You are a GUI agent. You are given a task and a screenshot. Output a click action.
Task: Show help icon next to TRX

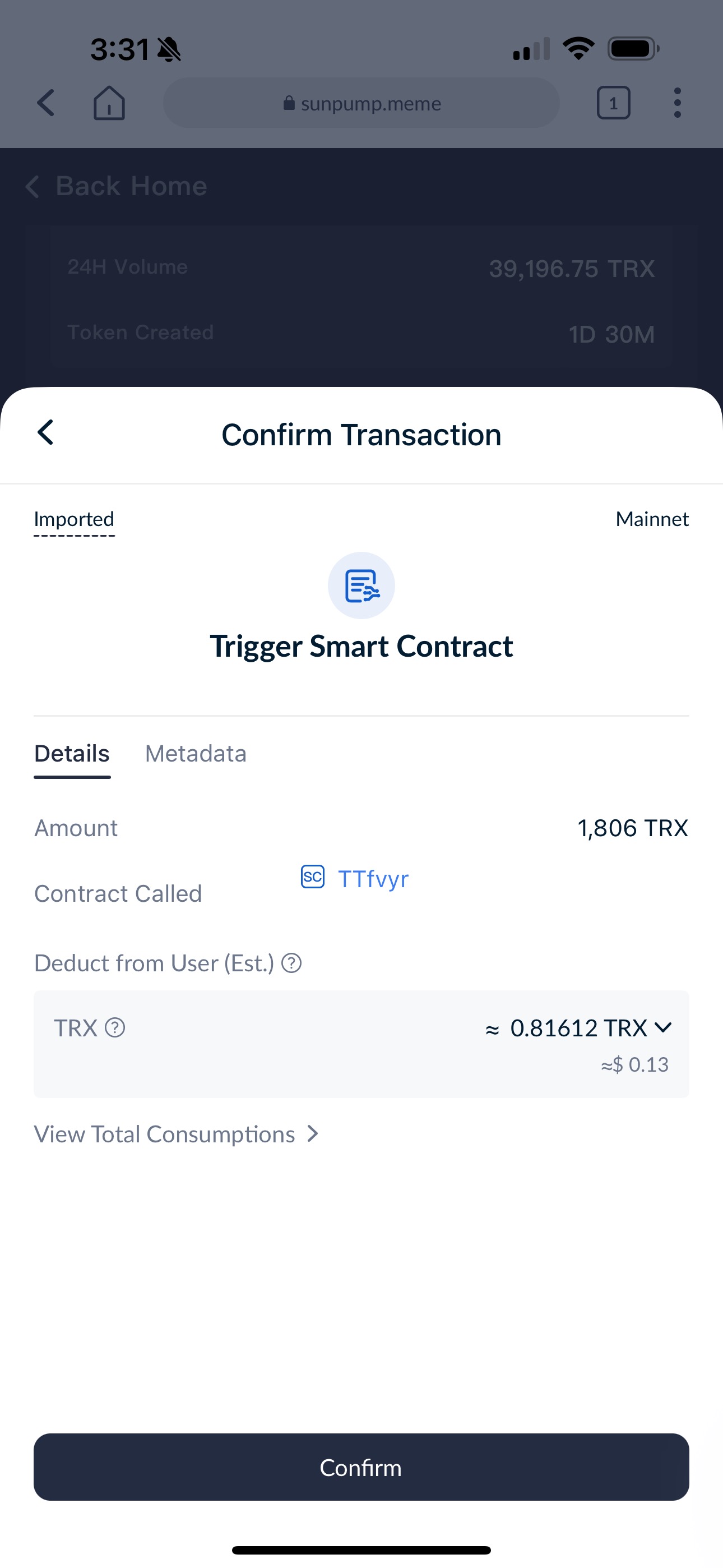(115, 1027)
